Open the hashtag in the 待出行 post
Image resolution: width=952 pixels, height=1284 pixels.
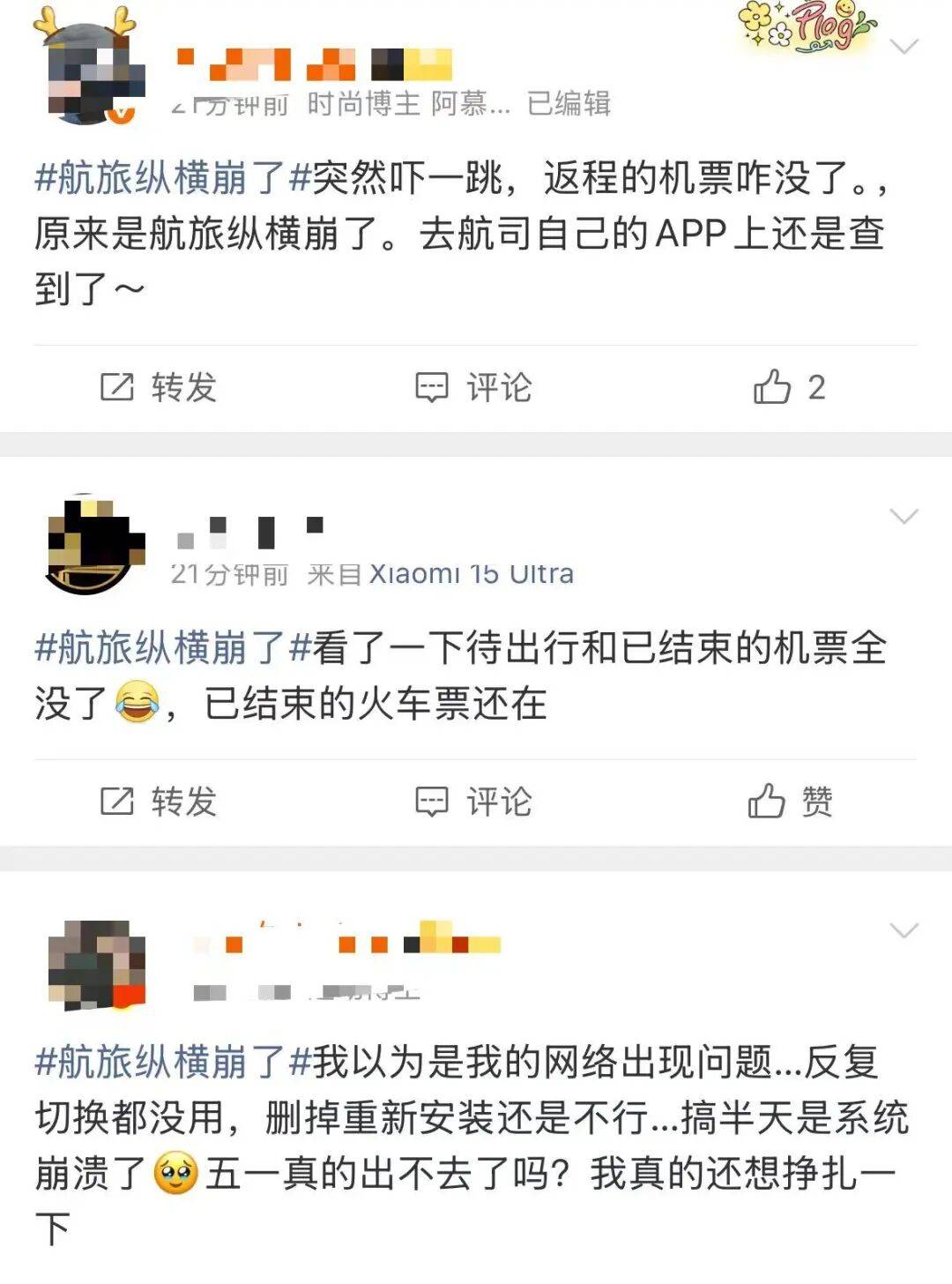point(174,648)
